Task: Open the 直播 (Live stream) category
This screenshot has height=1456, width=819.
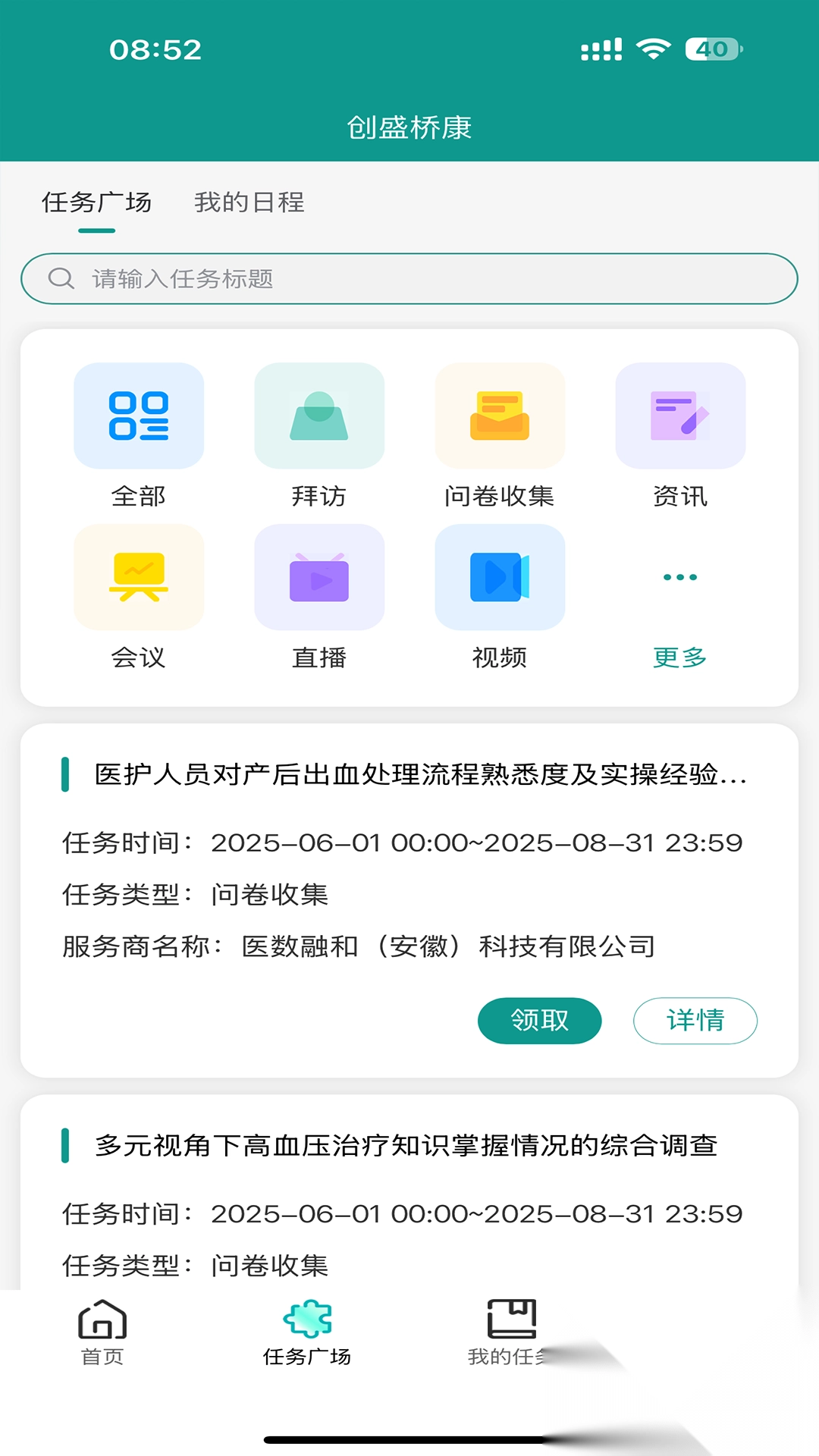Action: point(319,577)
